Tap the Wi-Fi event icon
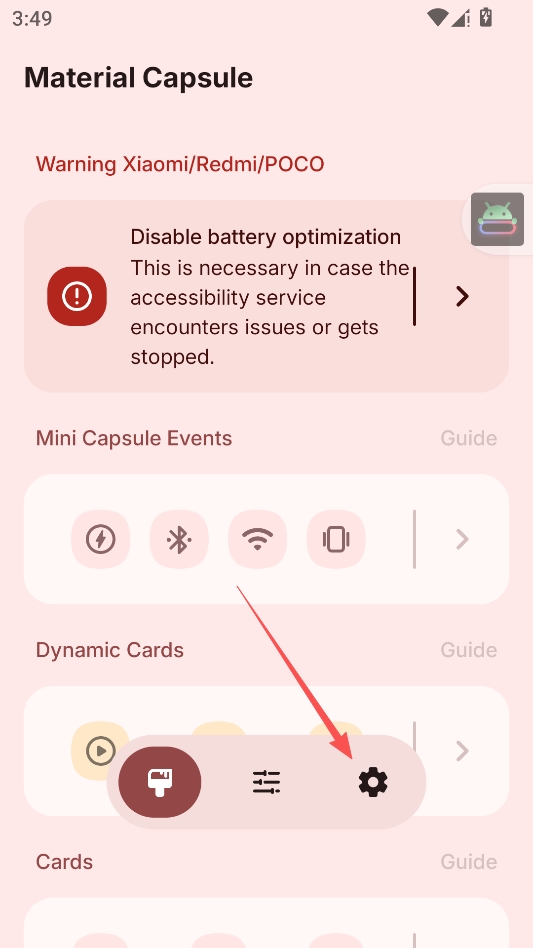Image resolution: width=533 pixels, height=948 pixels. pos(257,539)
